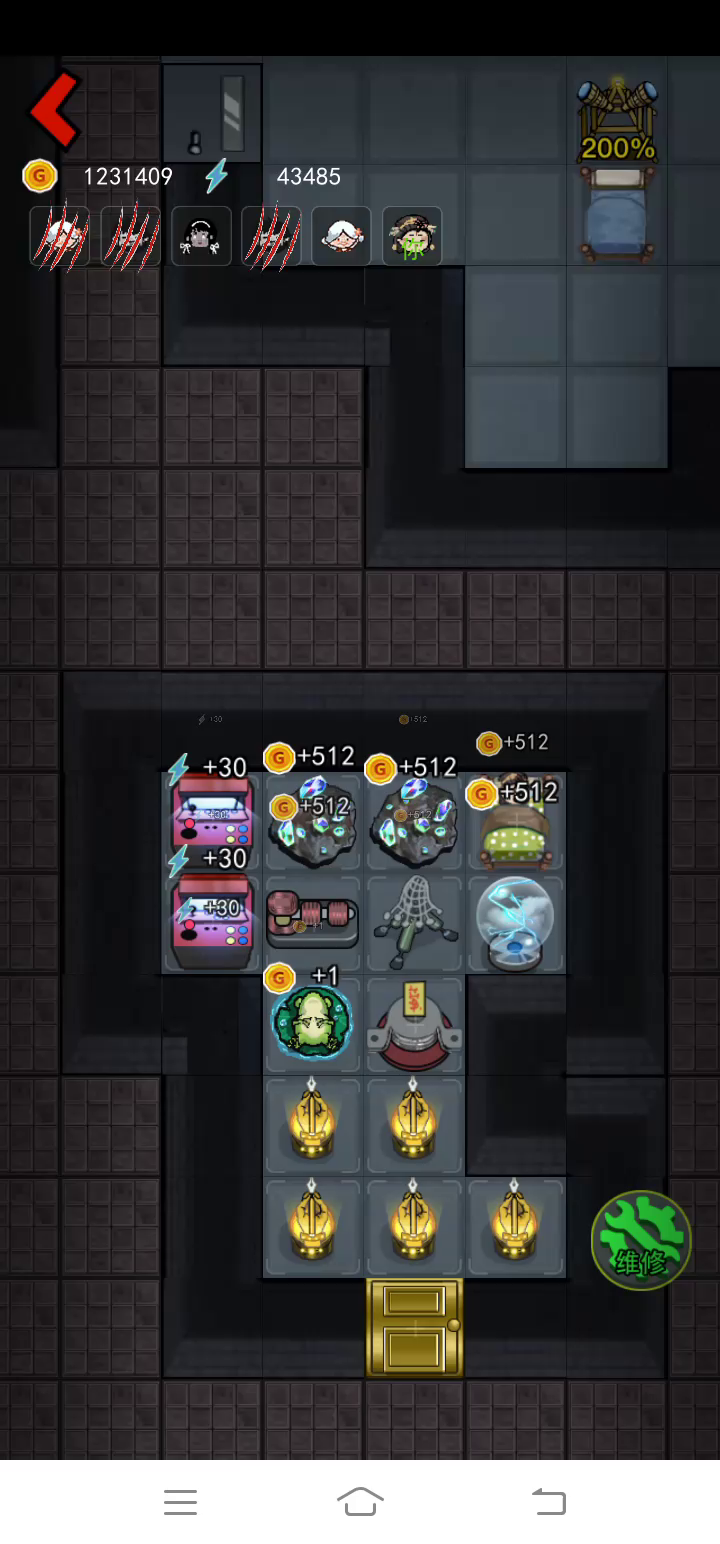Select the golden door
Screen dimensions: 720x1544
(x=415, y=1327)
